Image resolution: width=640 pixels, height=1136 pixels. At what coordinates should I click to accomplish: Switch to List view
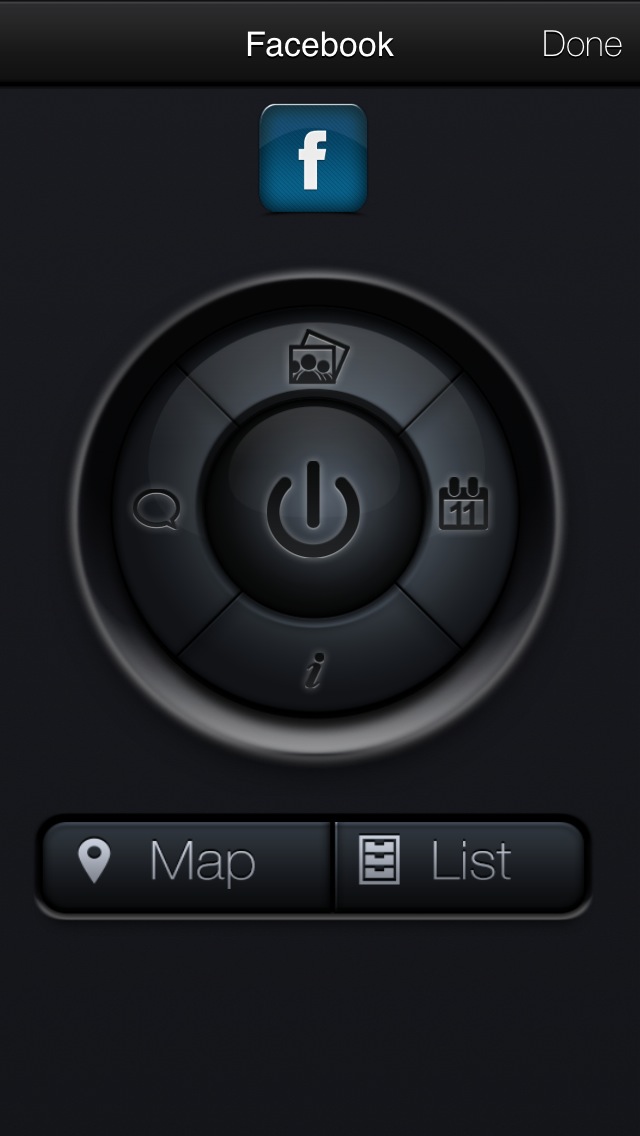[x=461, y=864]
